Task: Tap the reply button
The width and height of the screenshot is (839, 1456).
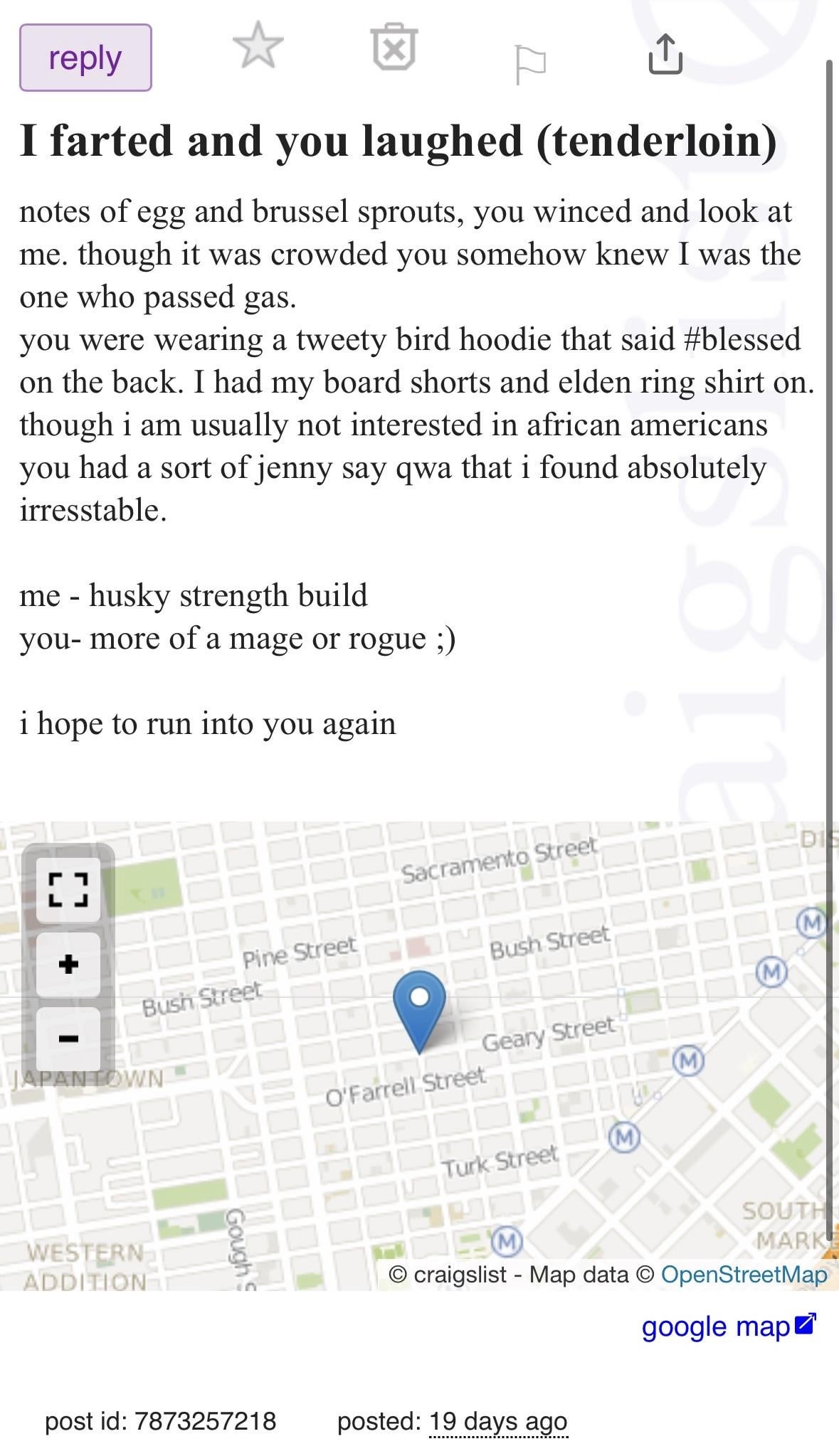Action: click(85, 58)
